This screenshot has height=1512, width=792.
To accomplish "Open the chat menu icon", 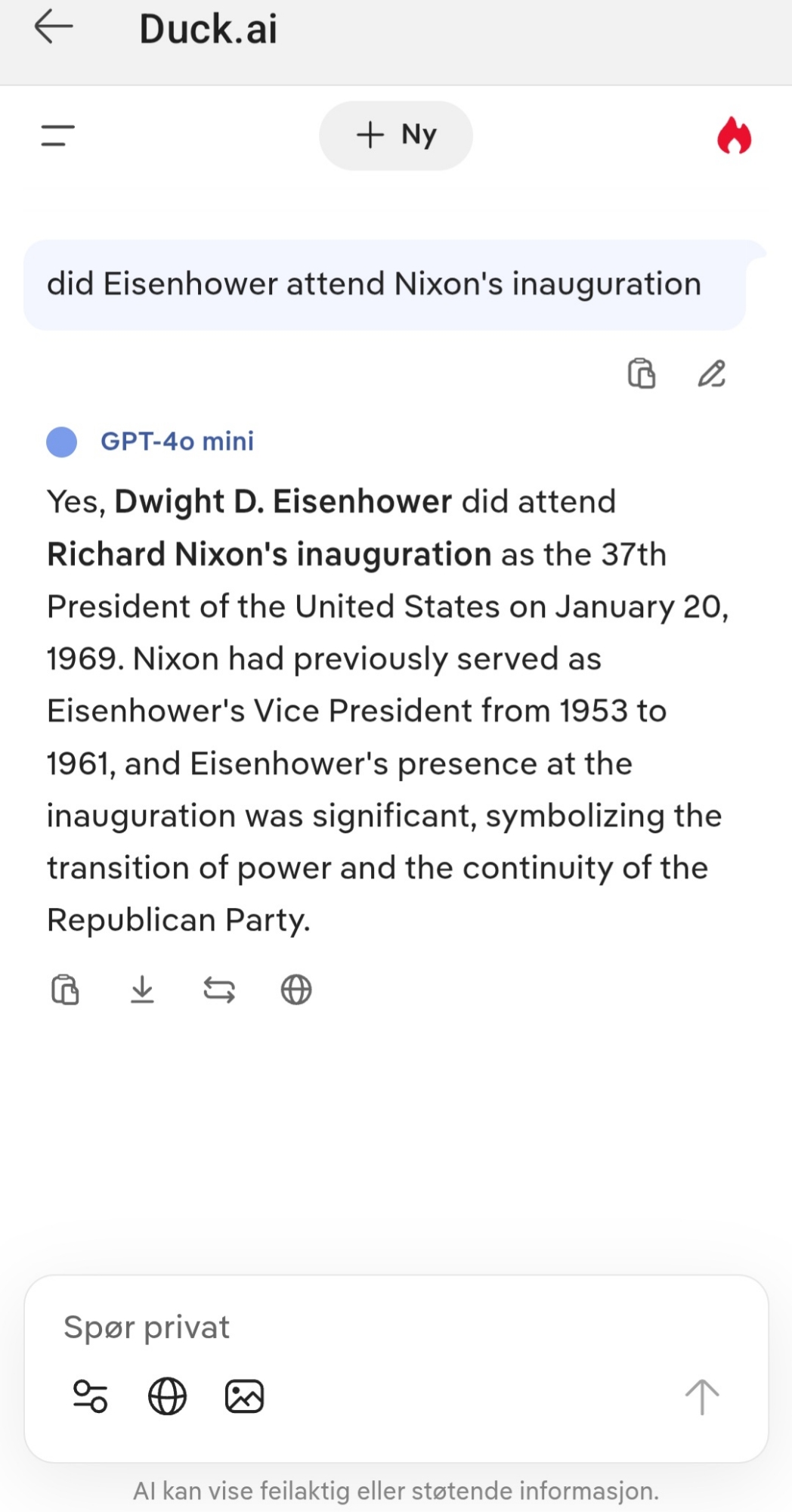I will (57, 136).
